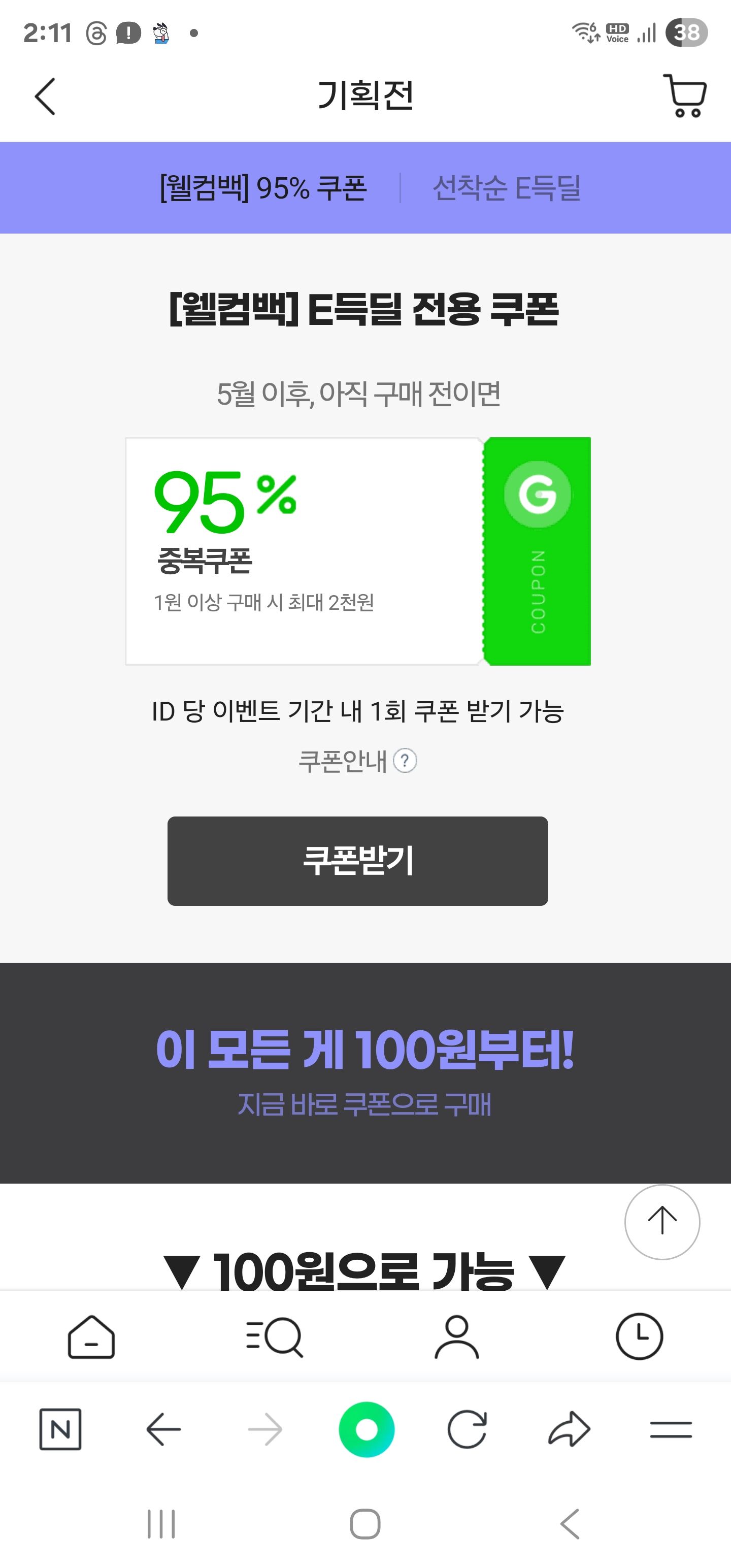The width and height of the screenshot is (731, 1568).
Task: Open the shopping cart
Action: pos(685,96)
